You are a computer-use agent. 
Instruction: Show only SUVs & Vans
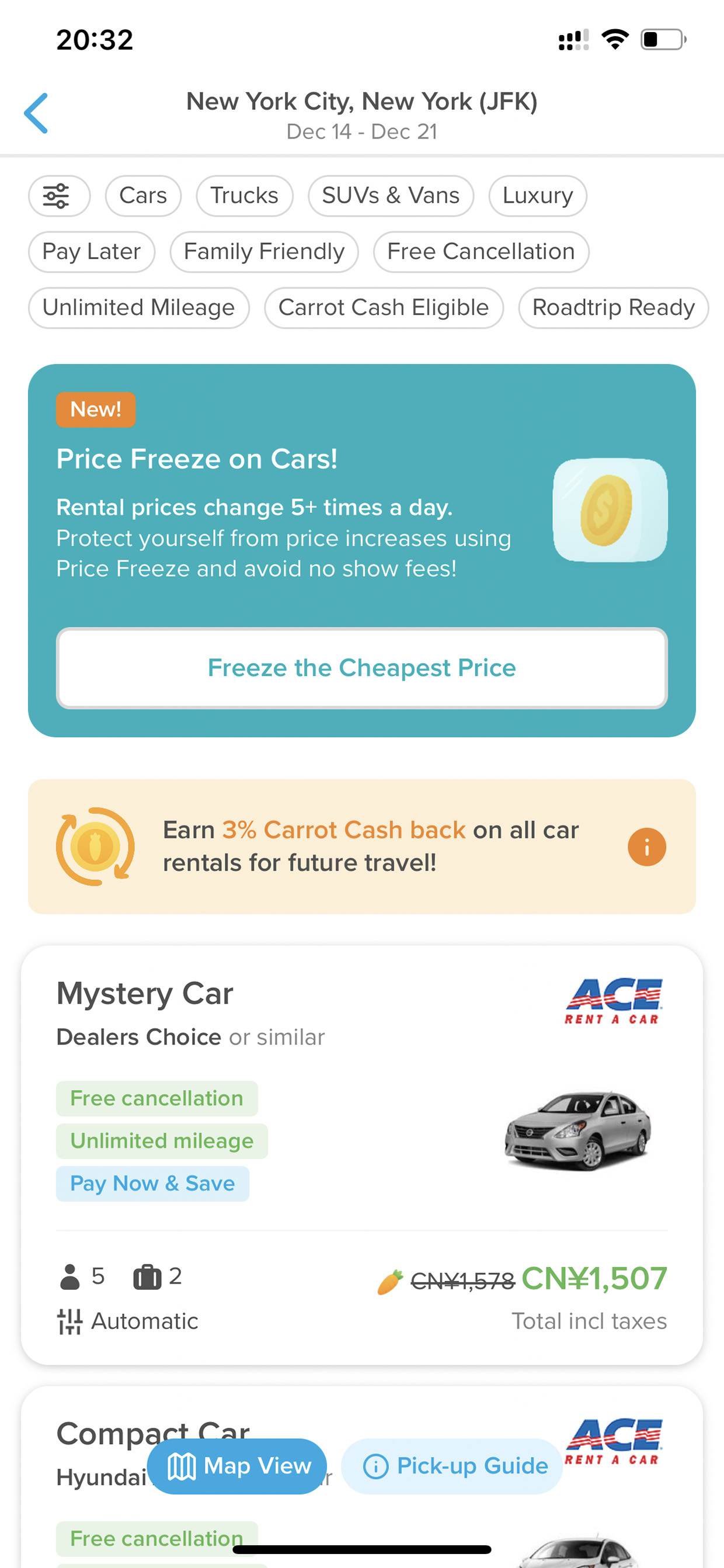[x=391, y=196]
